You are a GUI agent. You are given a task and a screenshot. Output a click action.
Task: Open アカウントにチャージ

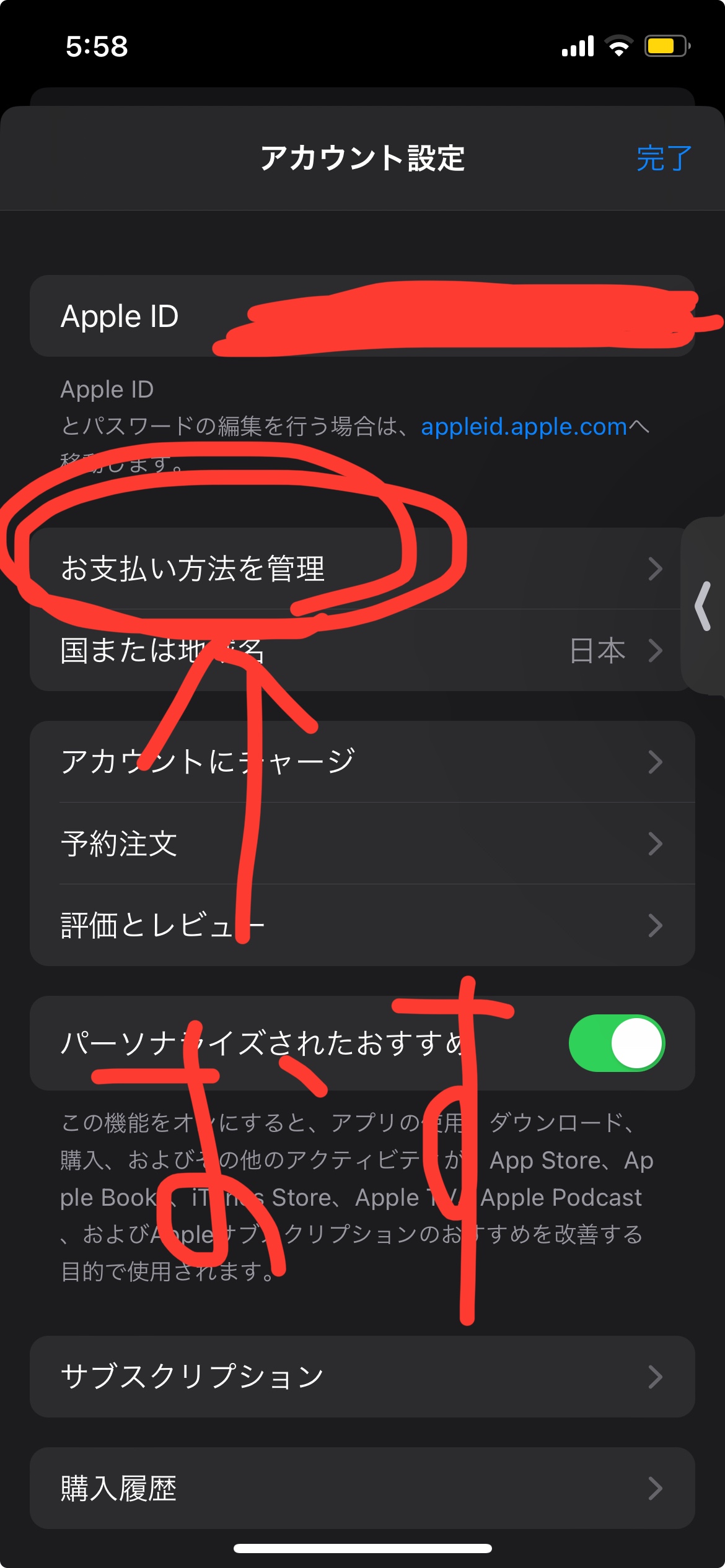pos(362,762)
